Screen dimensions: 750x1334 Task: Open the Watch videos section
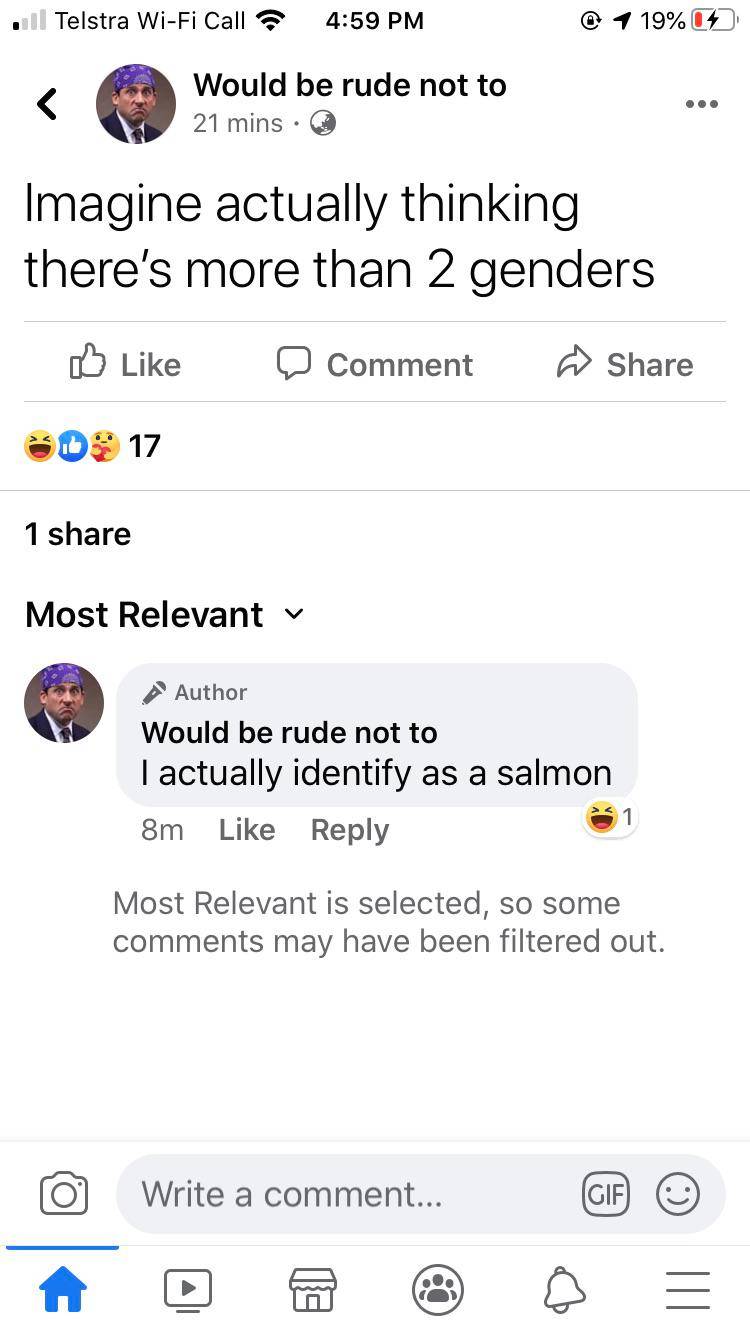pos(187,1290)
